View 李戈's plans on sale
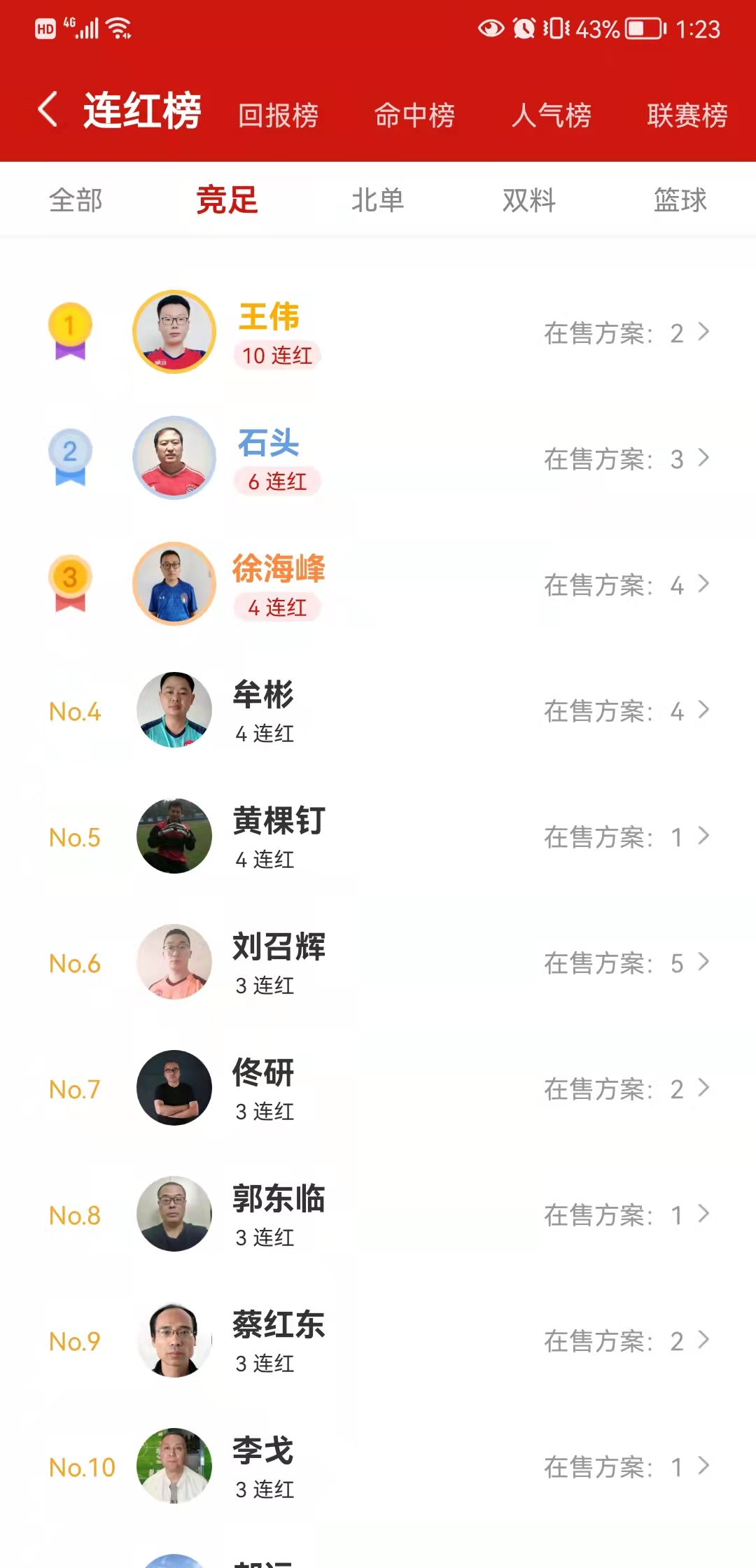756x1568 pixels. [626, 1466]
